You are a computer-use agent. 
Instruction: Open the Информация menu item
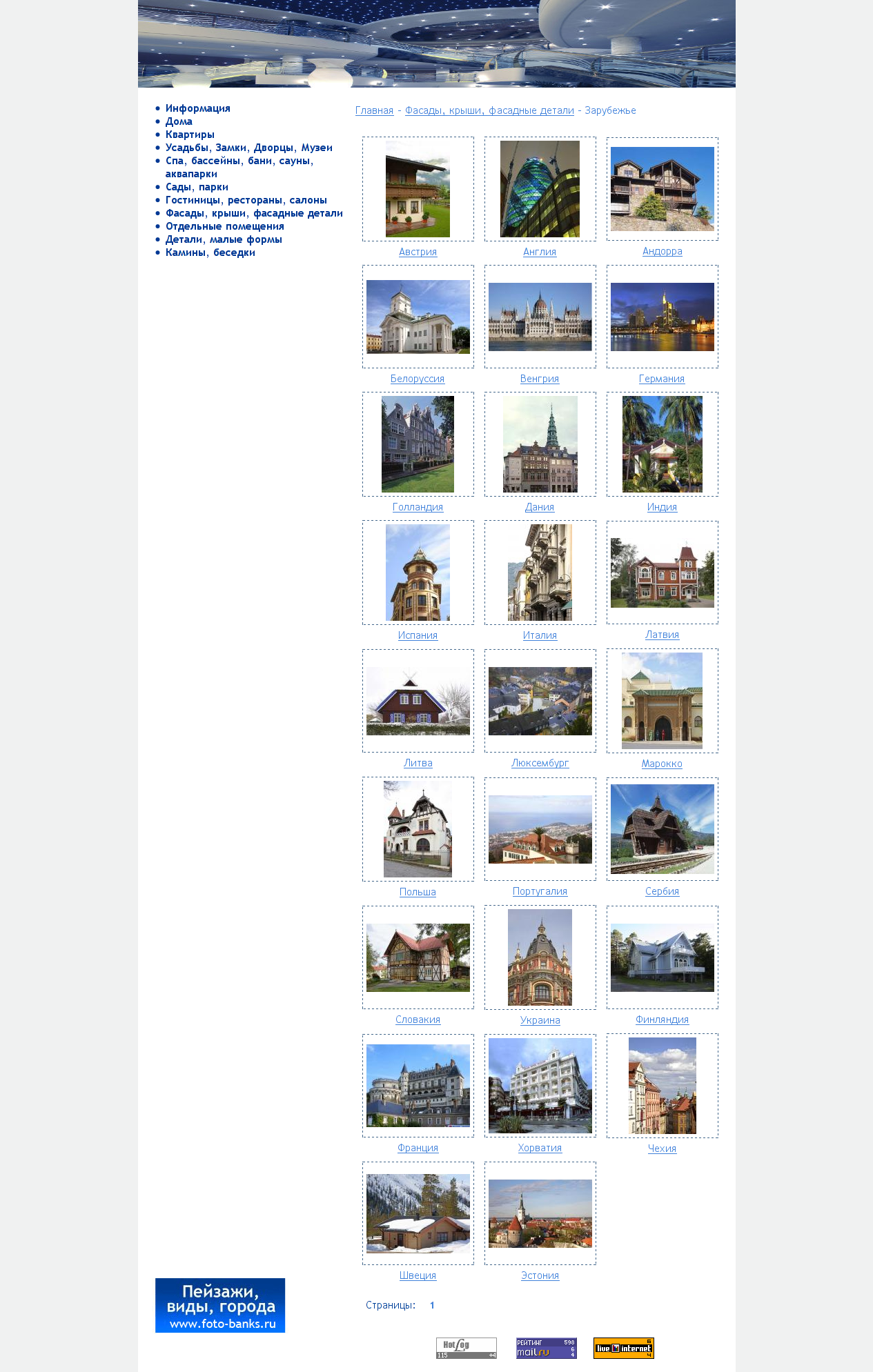tap(197, 108)
